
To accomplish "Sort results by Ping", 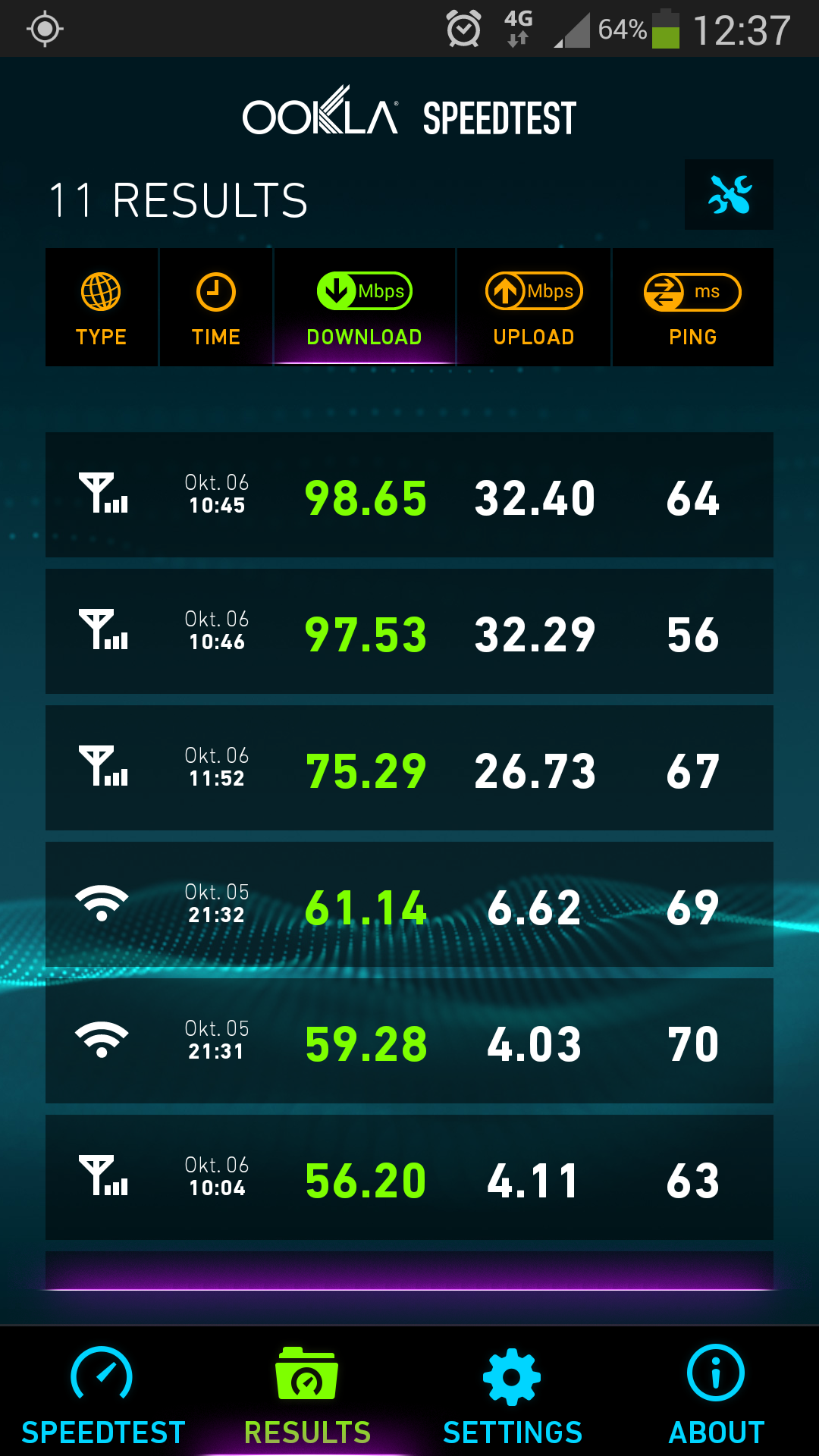I will point(693,307).
